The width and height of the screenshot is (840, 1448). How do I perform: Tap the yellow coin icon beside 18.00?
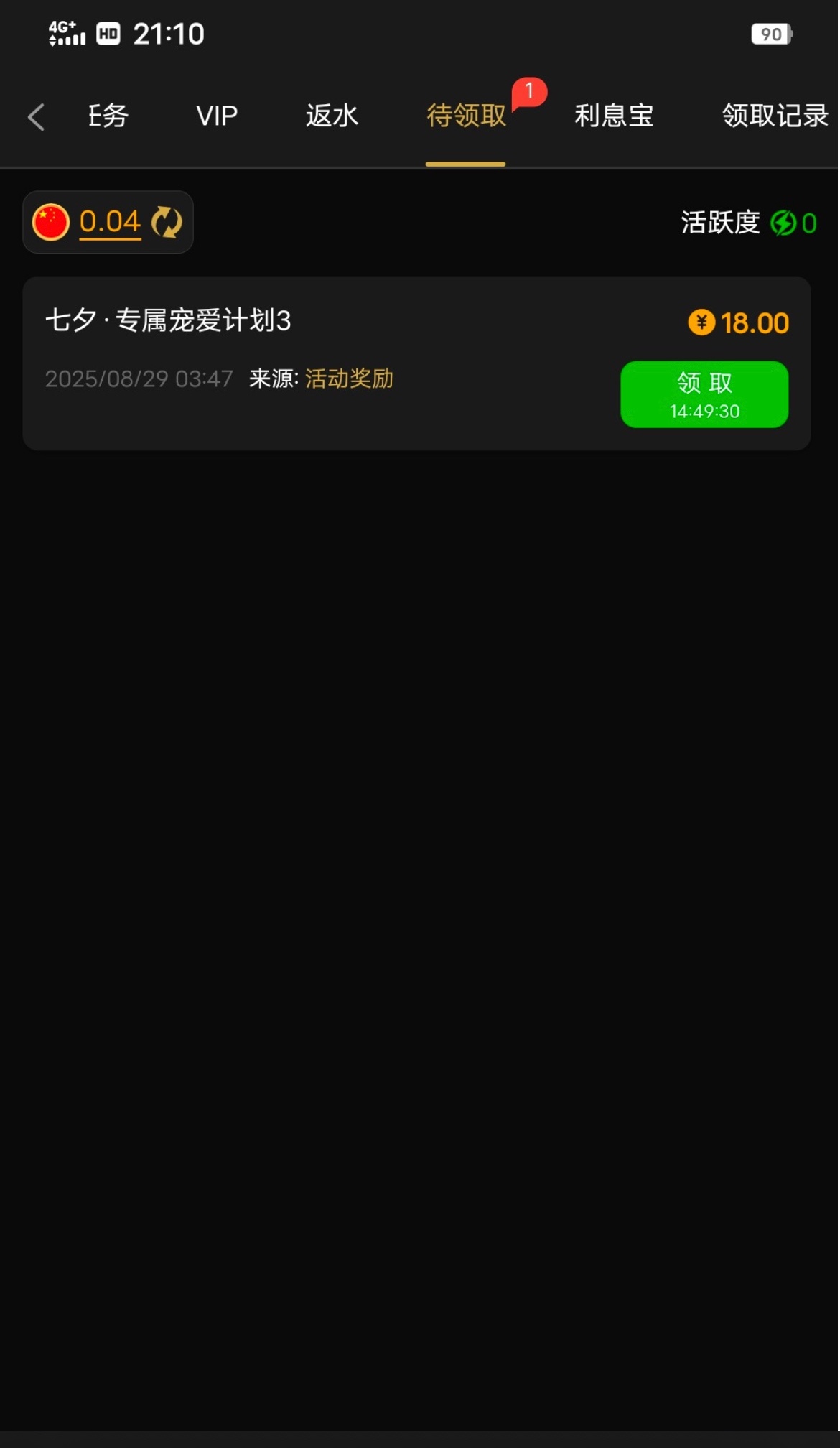tap(701, 323)
